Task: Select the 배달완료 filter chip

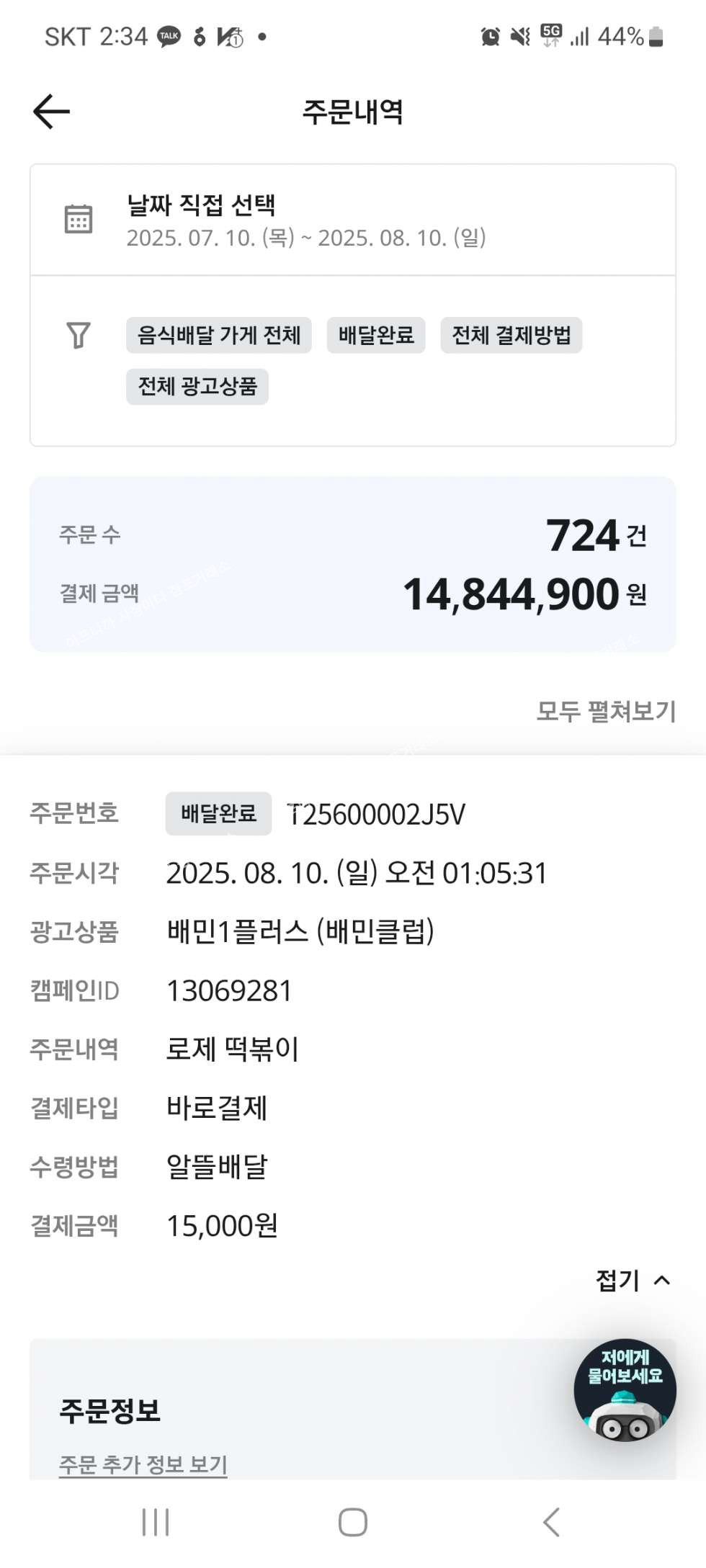Action: tap(376, 335)
